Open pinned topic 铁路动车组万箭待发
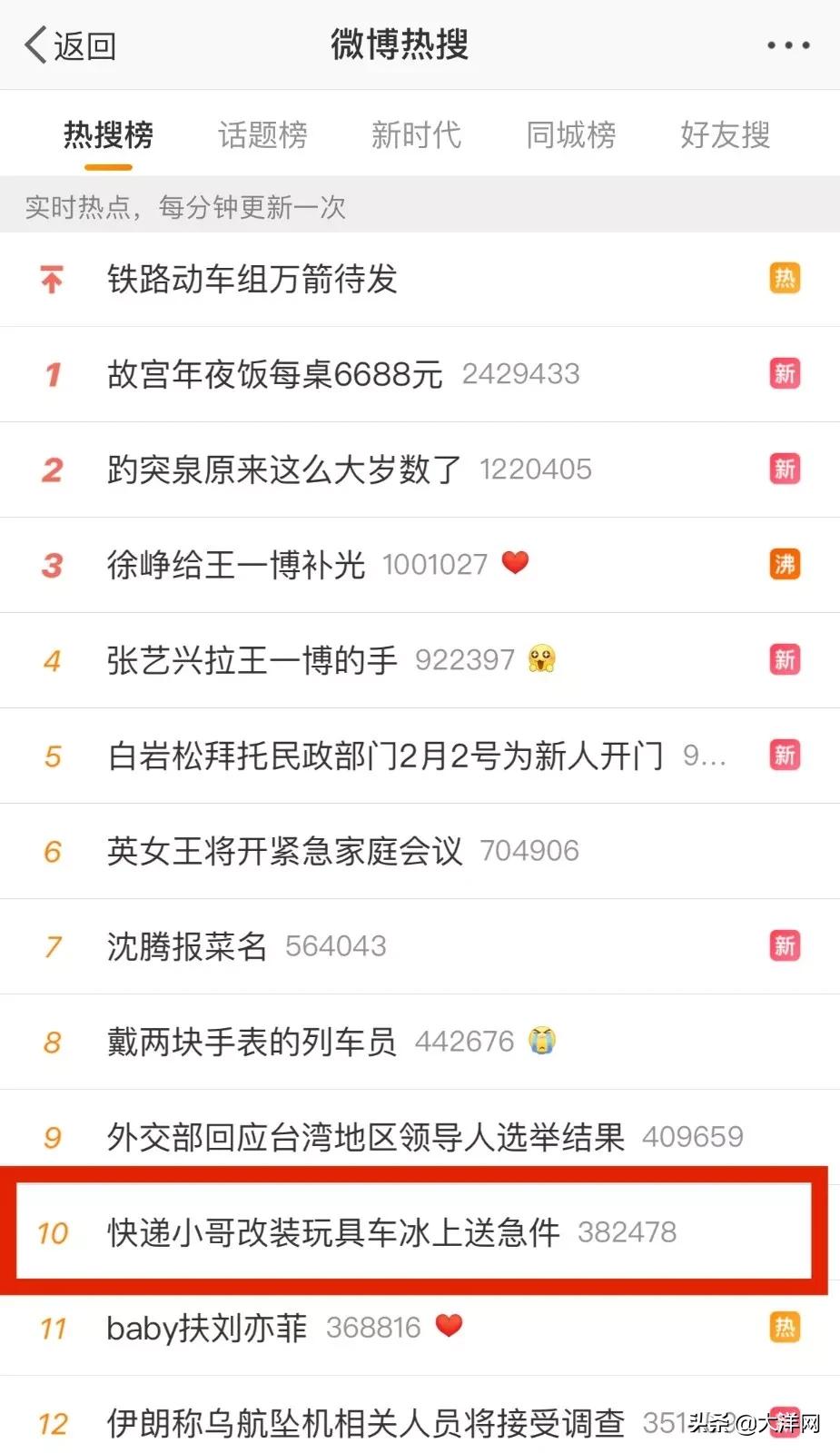 point(252,279)
